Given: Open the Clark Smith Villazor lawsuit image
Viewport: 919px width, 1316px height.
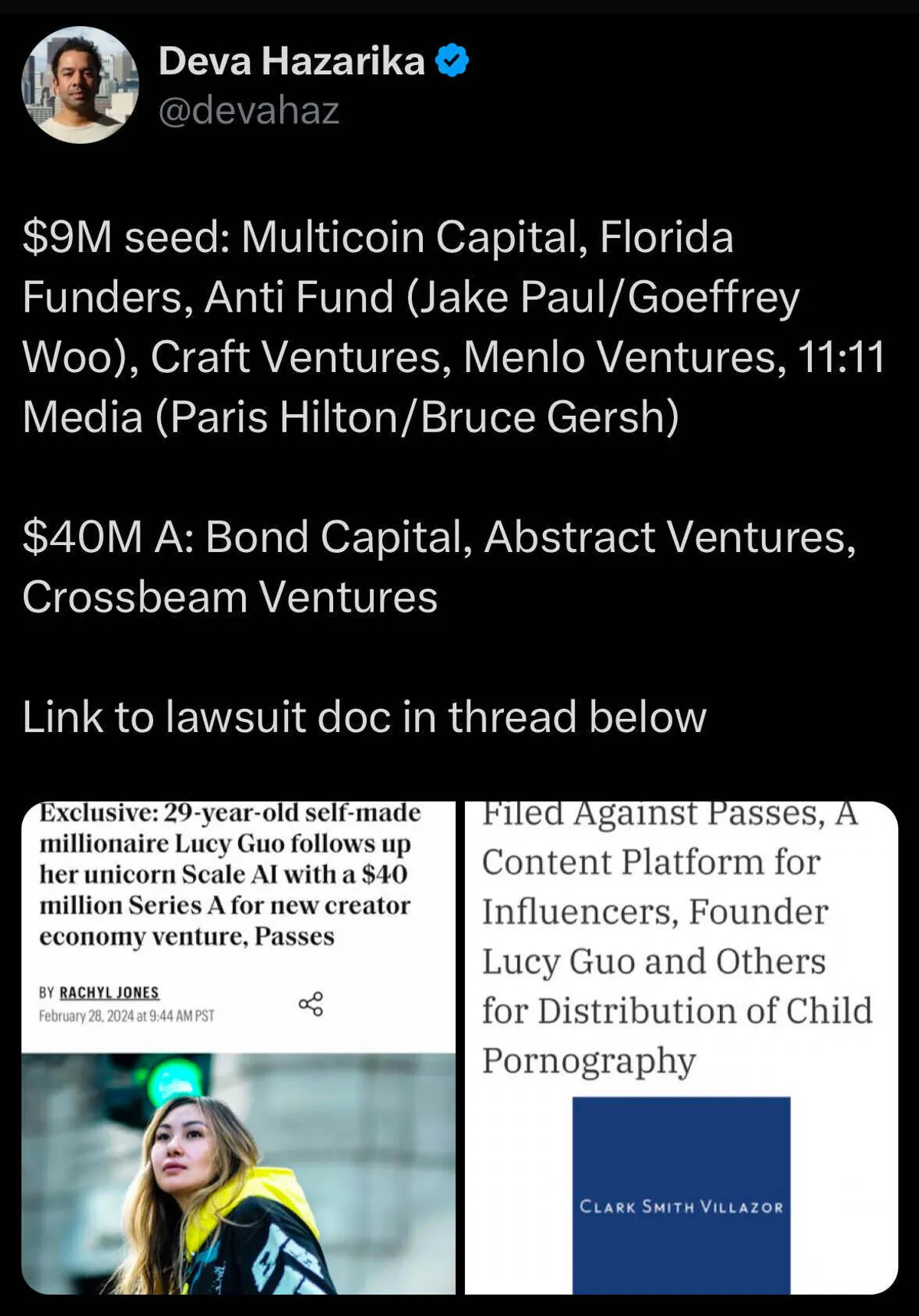Looking at the screenshot, I should [681, 1047].
